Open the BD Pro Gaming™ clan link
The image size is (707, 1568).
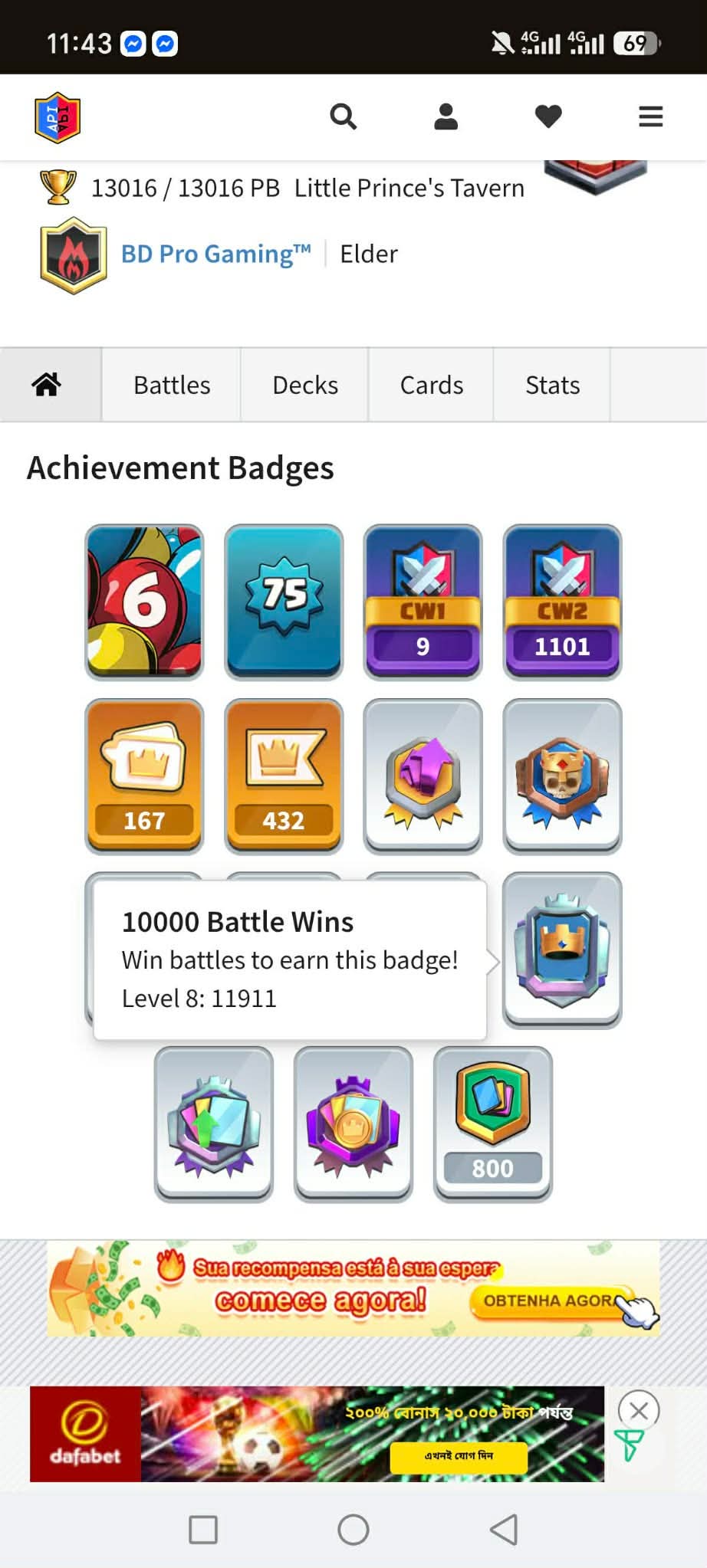click(216, 254)
